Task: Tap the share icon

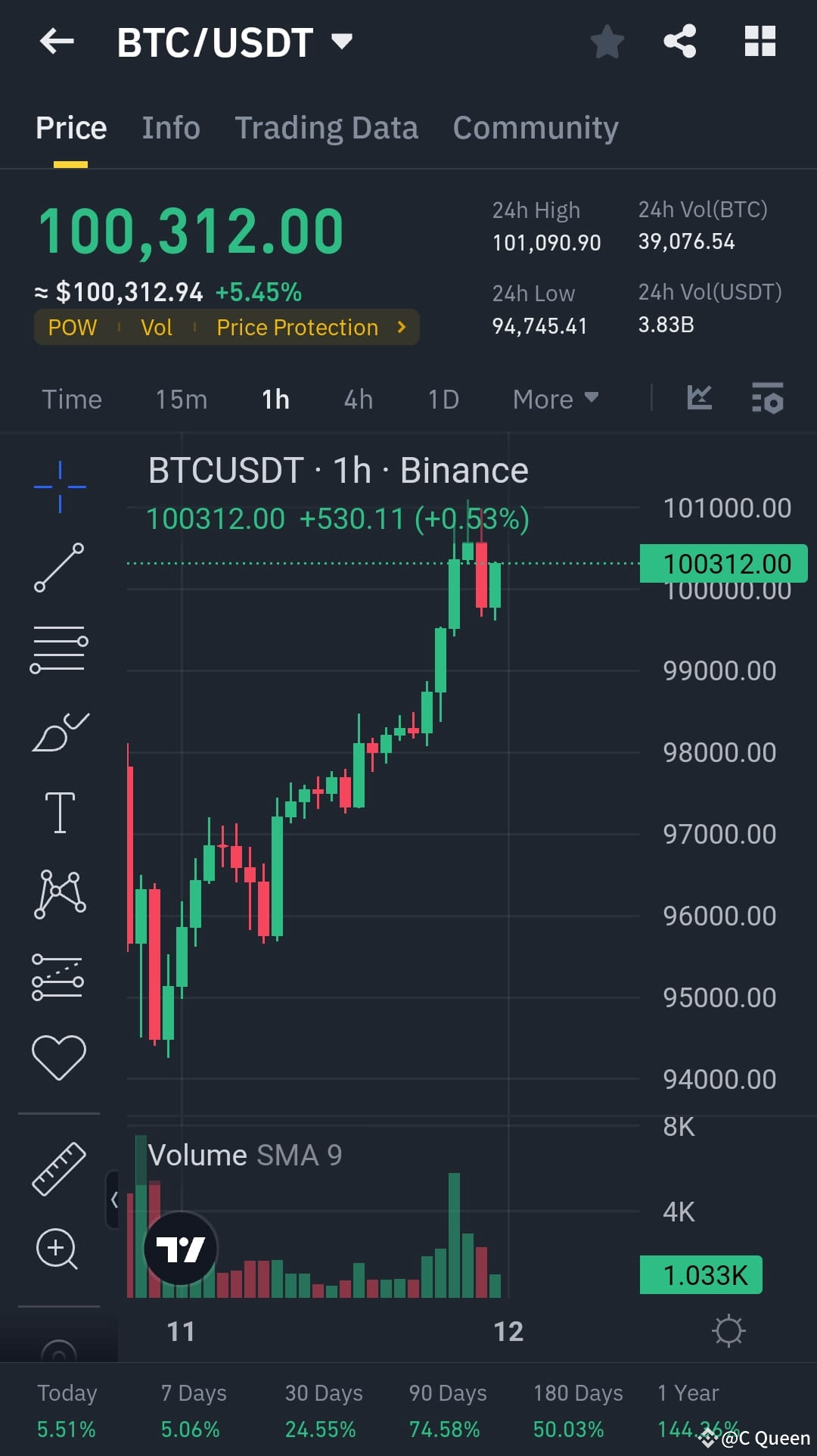Action: (x=680, y=42)
